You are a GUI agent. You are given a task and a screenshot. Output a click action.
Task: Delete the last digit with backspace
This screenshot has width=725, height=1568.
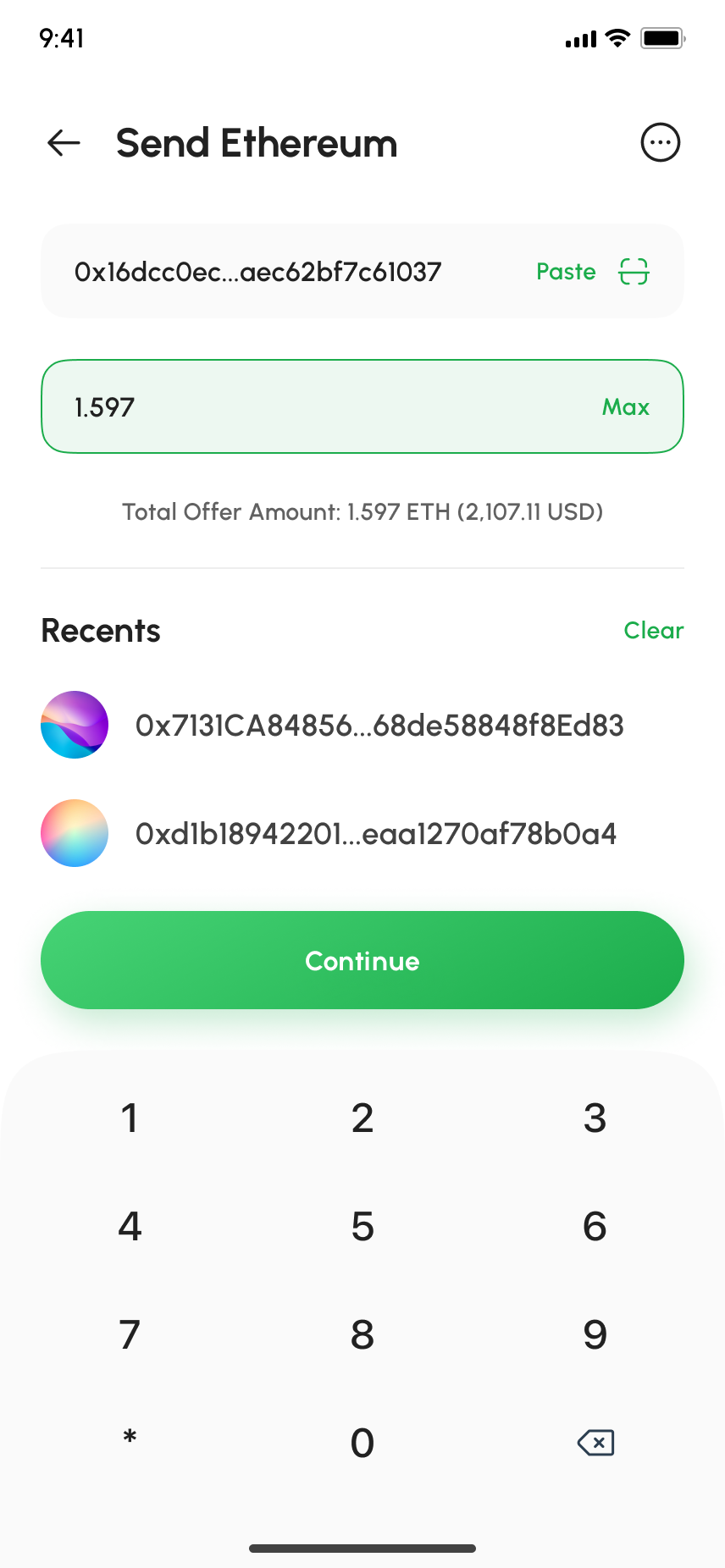pyautogui.click(x=595, y=1443)
